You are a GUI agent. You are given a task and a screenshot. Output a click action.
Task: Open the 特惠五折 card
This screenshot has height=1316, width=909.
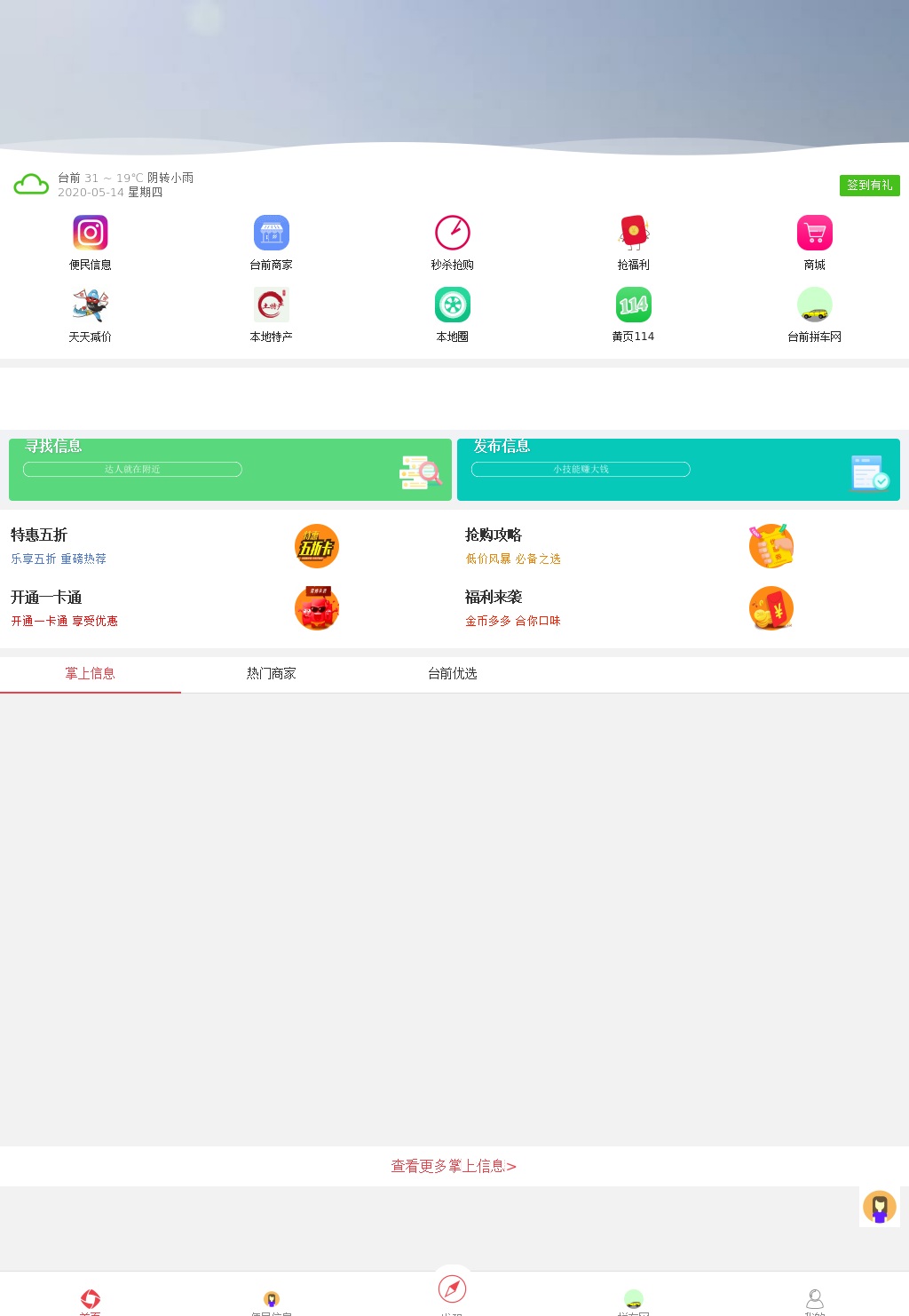[175, 546]
